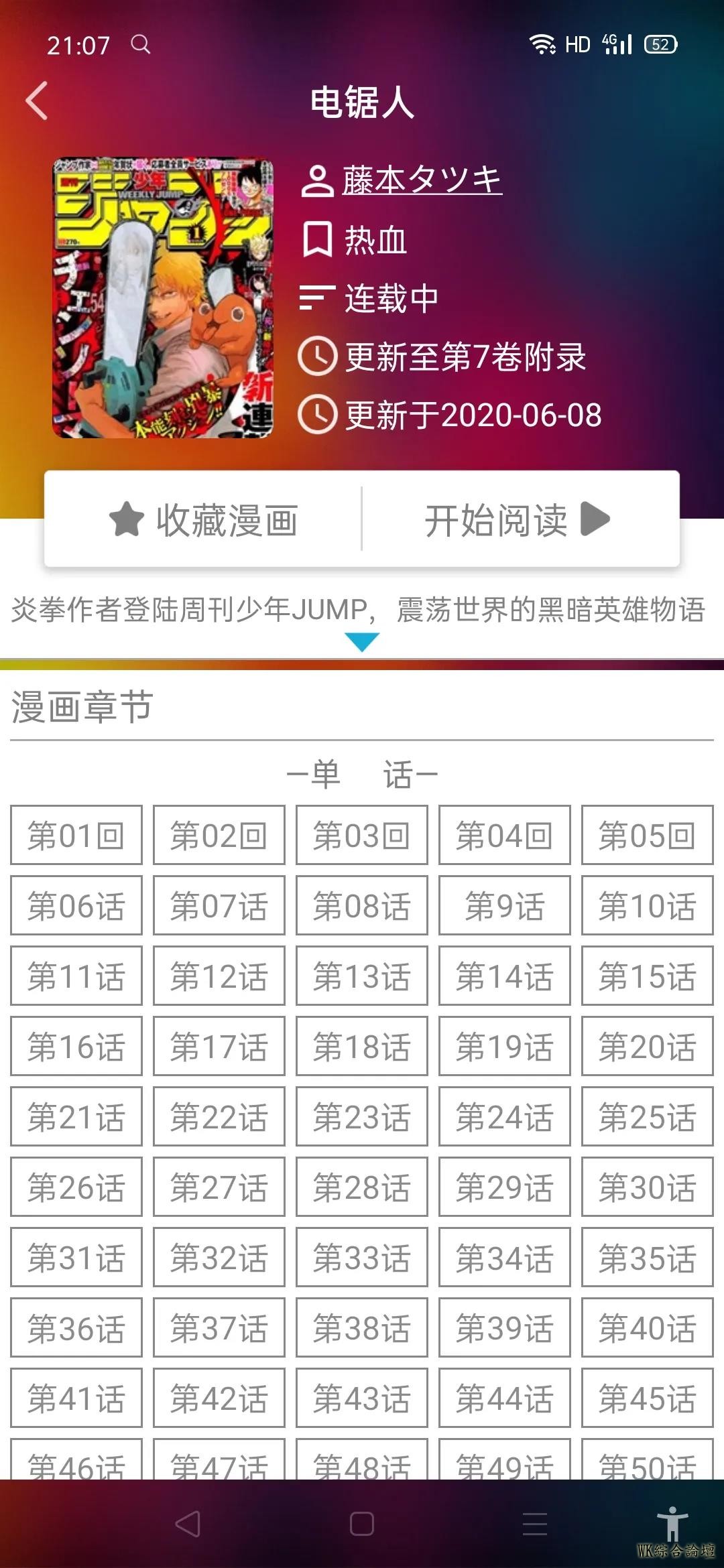The height and width of the screenshot is (1568, 724).
Task: Open chapter 第38话
Action: (x=362, y=1327)
